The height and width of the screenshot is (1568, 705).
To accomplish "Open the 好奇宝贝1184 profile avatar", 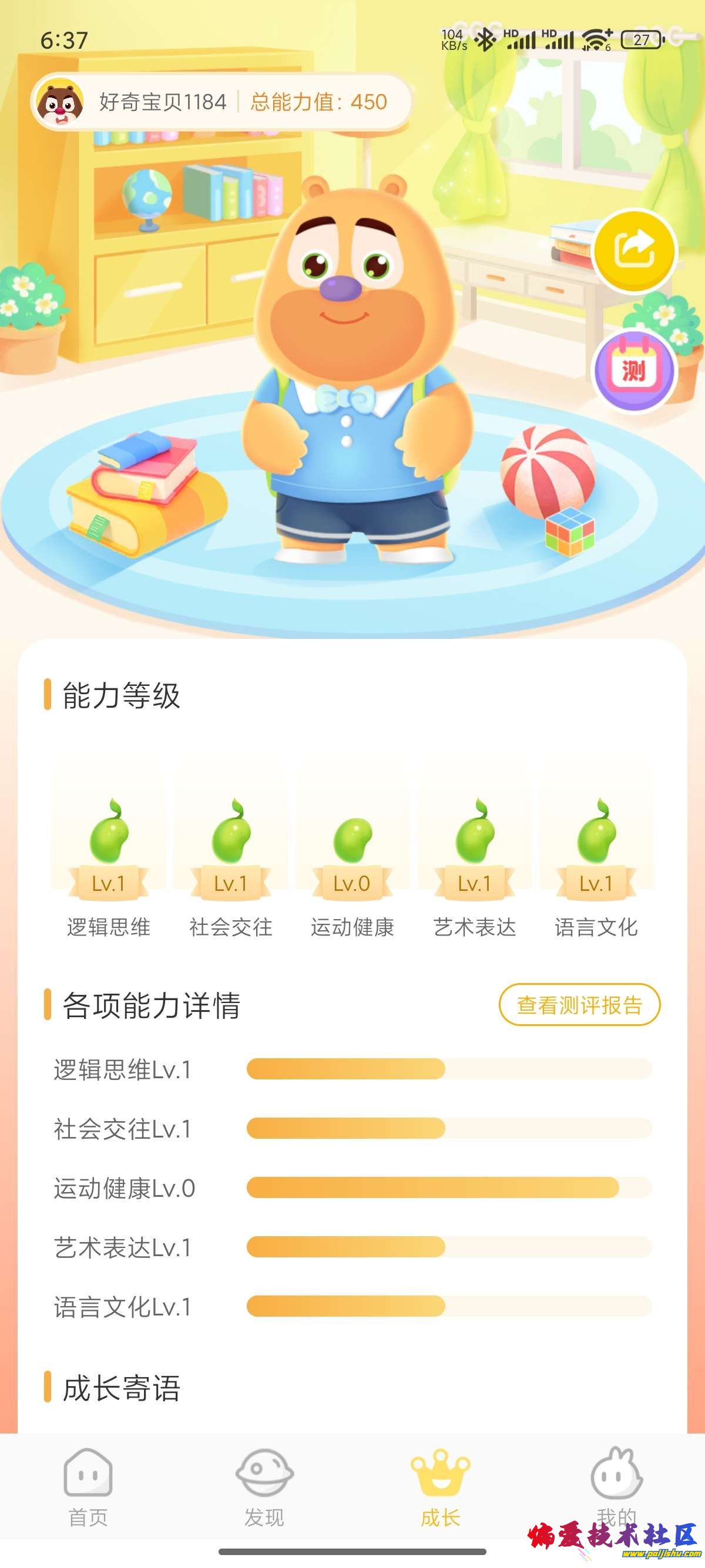I will pyautogui.click(x=60, y=102).
